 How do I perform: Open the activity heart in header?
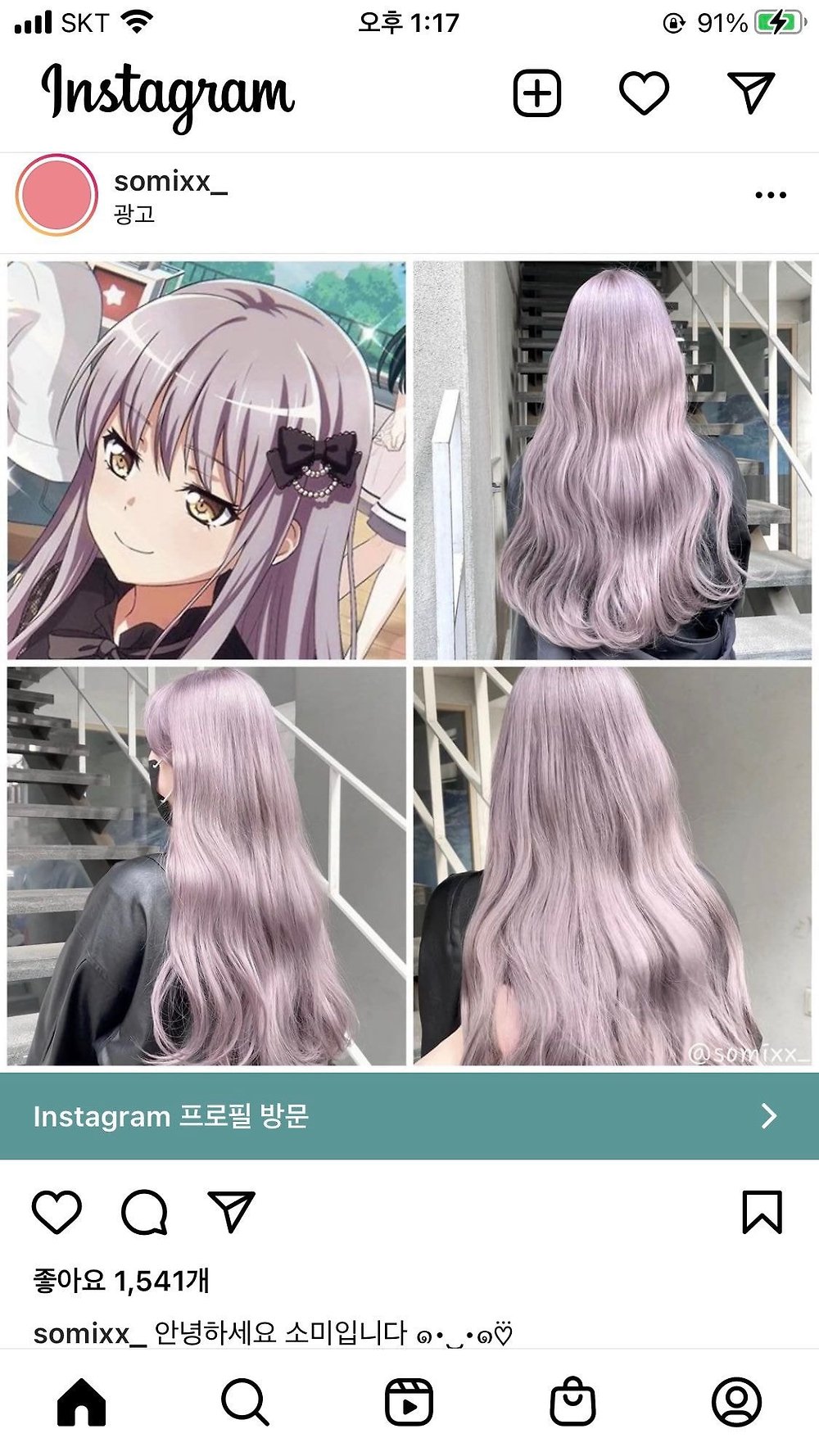(x=645, y=93)
